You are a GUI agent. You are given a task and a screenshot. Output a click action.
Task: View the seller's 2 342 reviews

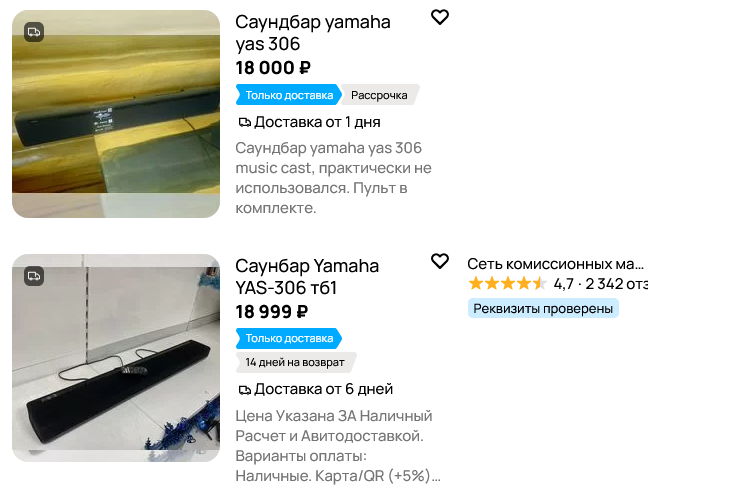(x=616, y=284)
